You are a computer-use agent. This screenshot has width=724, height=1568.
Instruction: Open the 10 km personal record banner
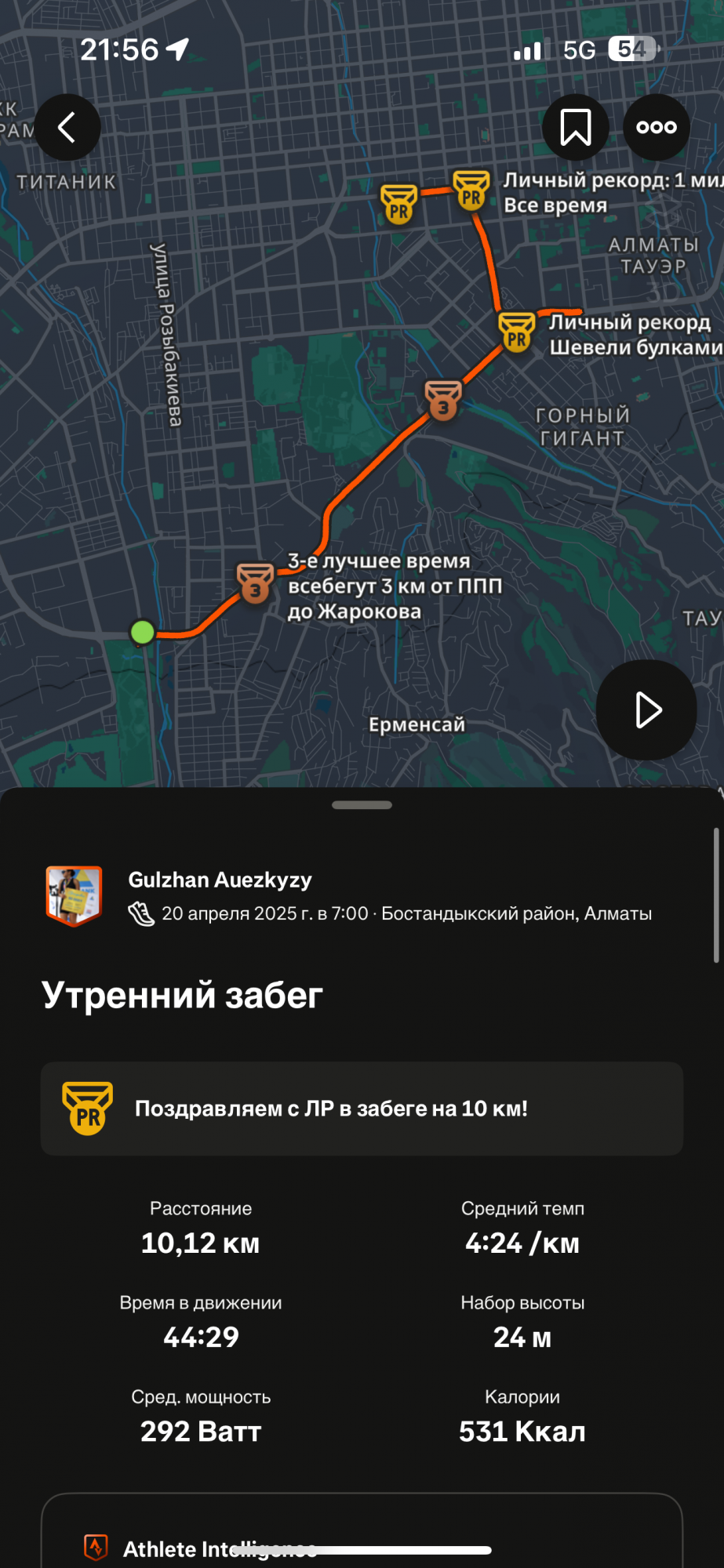tap(362, 1108)
